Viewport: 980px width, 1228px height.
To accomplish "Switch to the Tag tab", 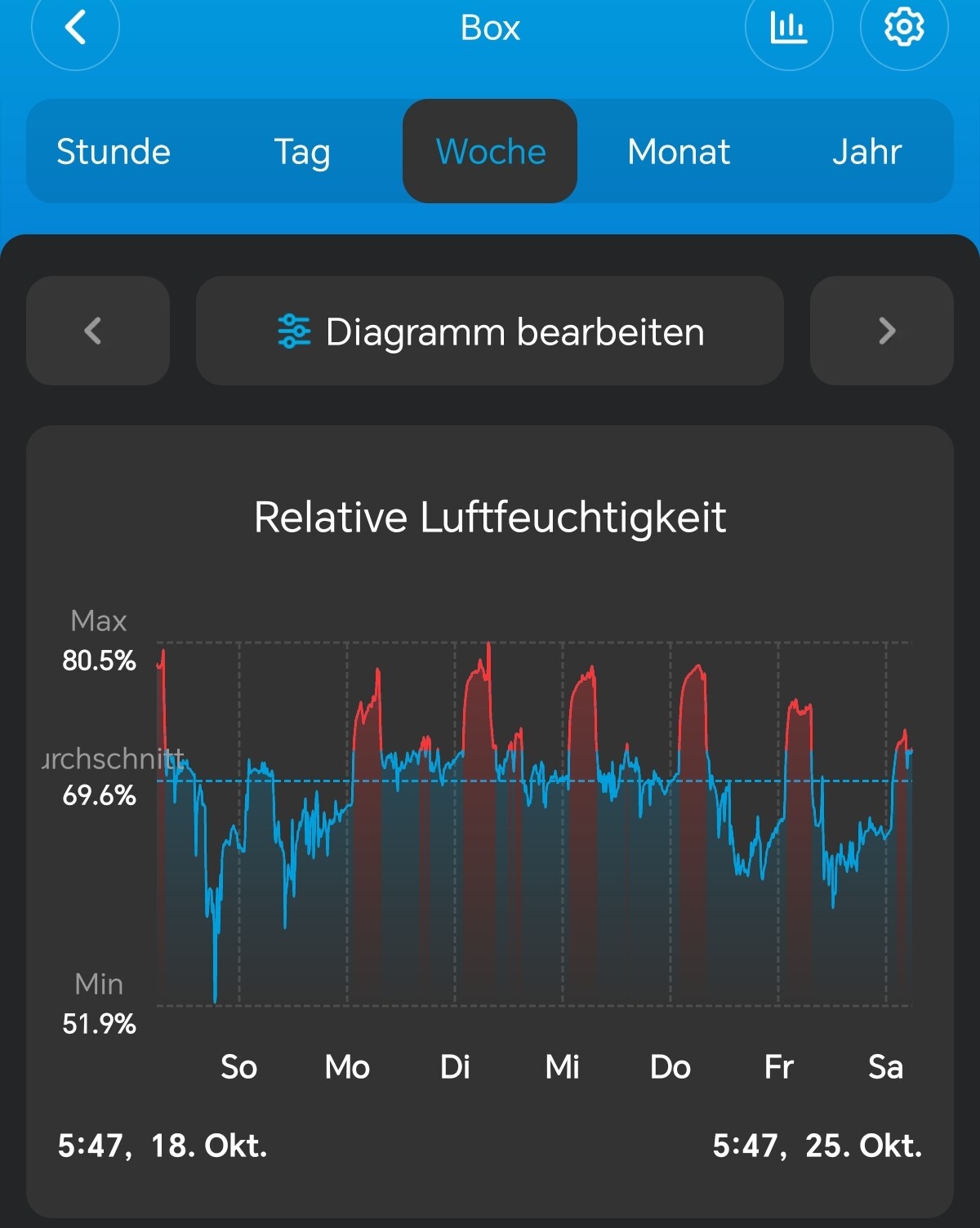I will (301, 152).
